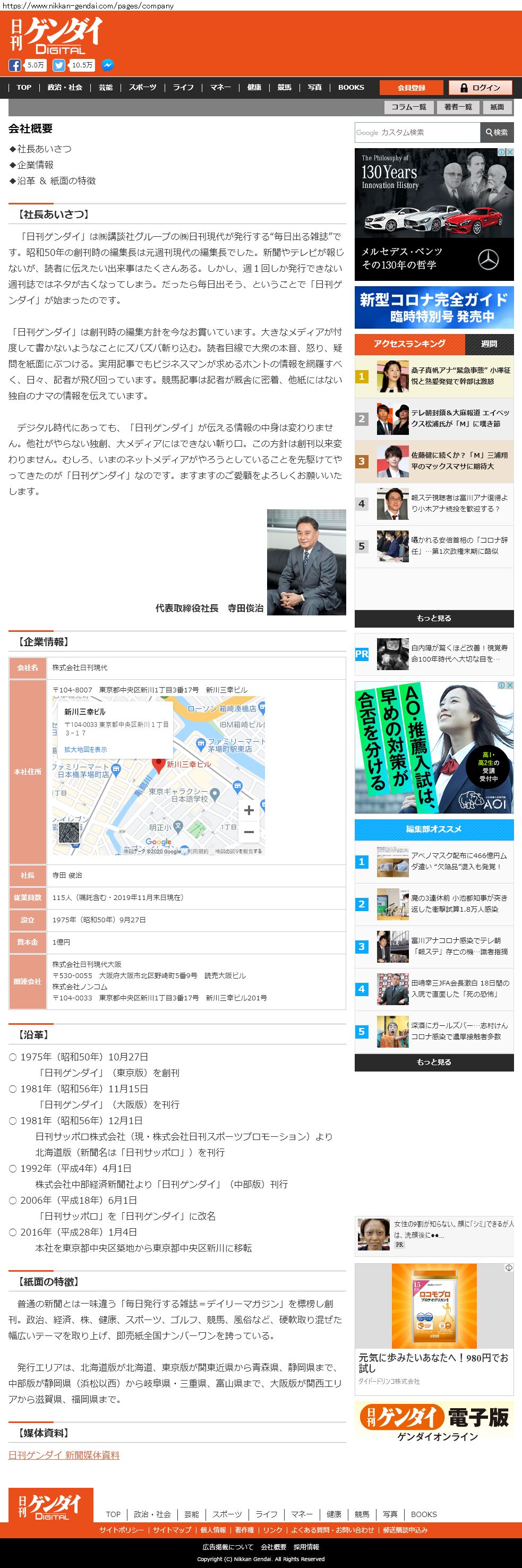Open the Facebook share icon
Viewport: 522px width, 1568px height.
tap(14, 65)
